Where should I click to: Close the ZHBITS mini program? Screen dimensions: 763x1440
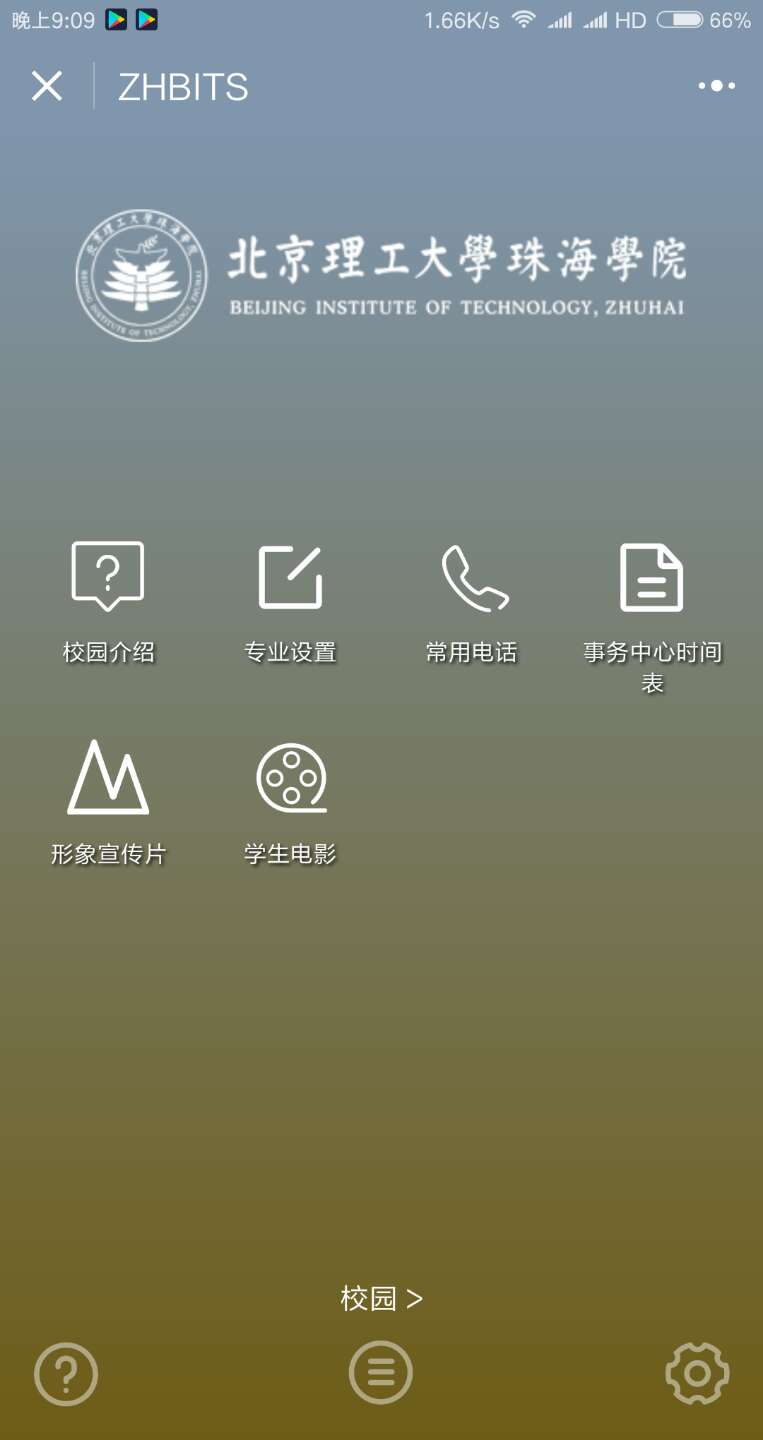47,86
